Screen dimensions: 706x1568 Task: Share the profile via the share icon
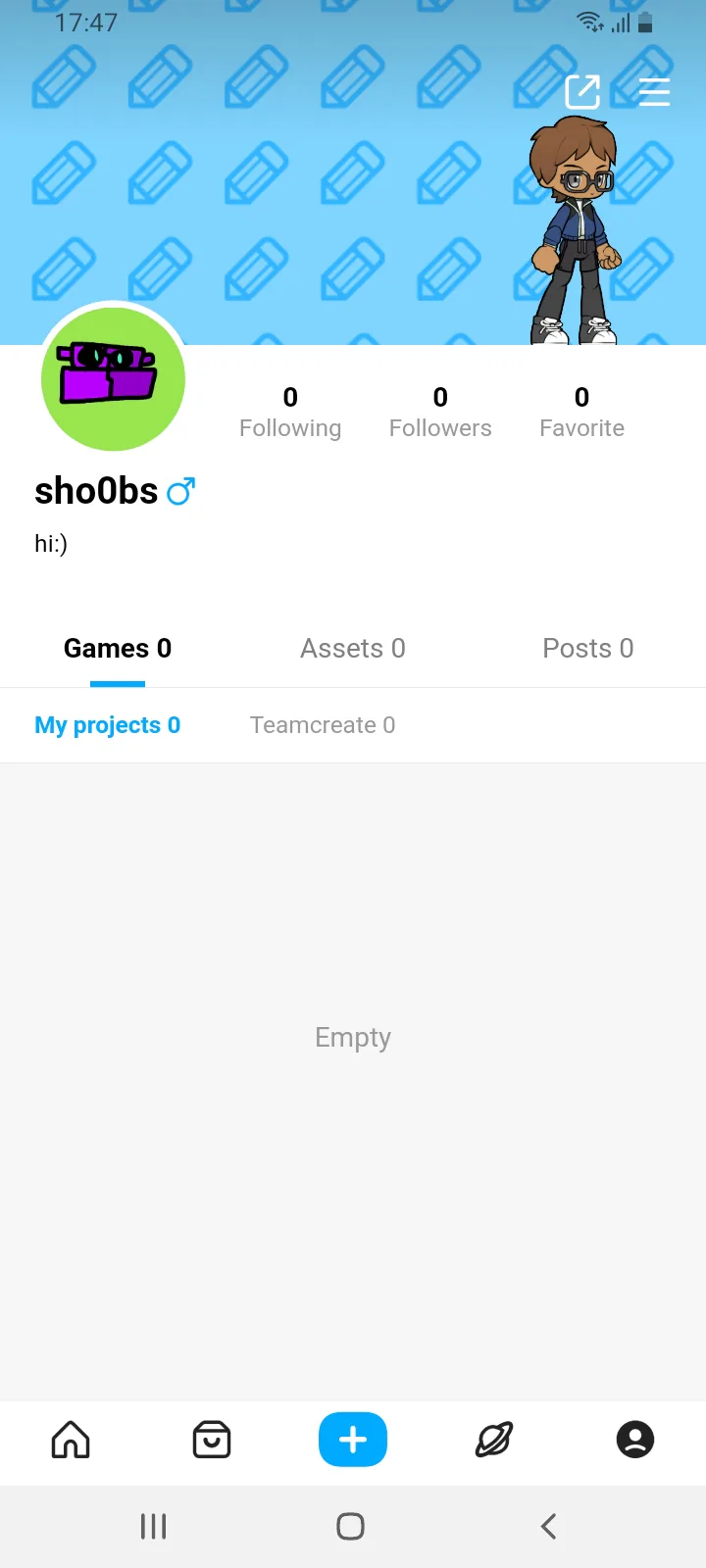pyautogui.click(x=582, y=92)
